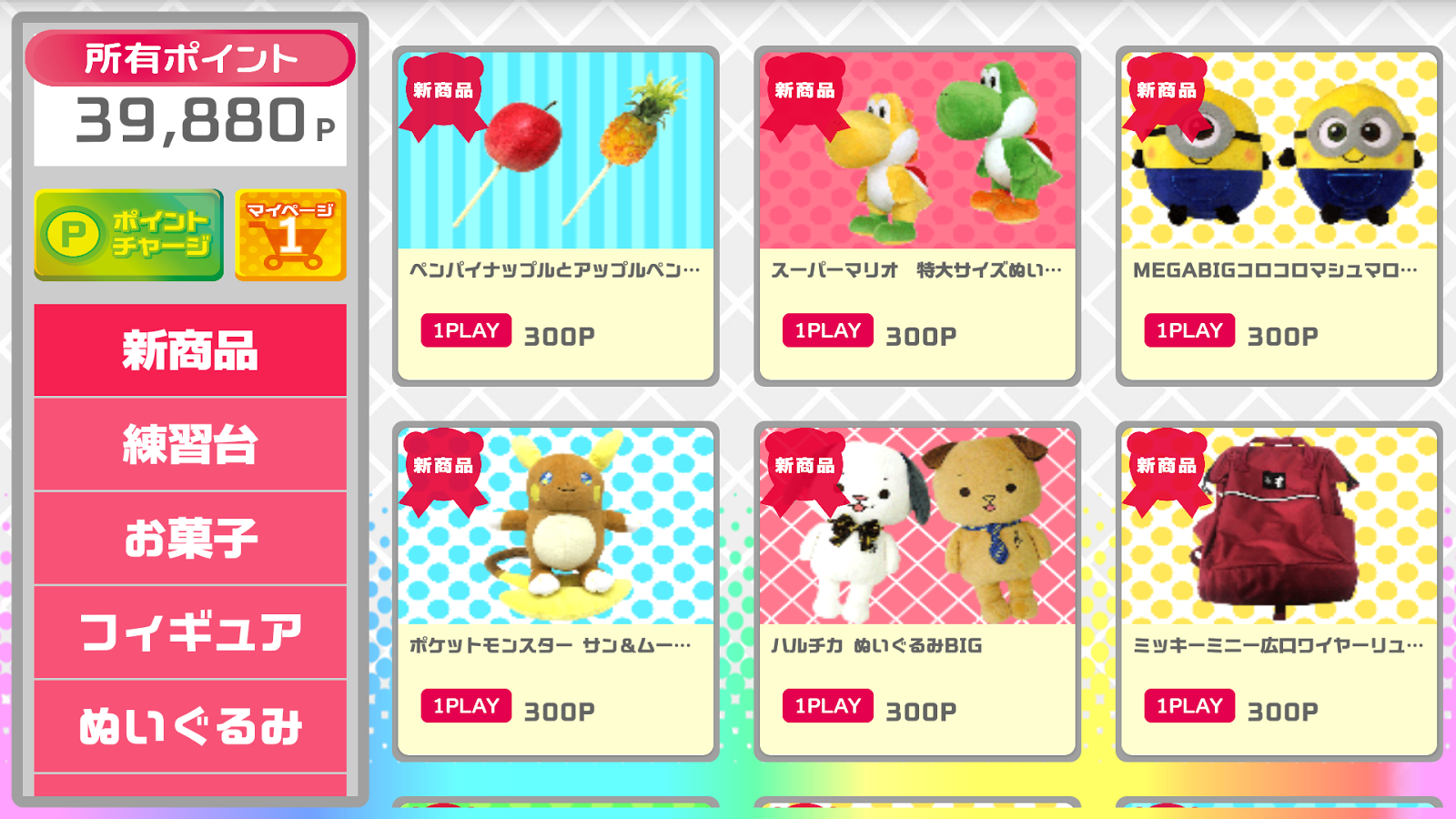This screenshot has width=1456, height=819.
Task: Open the ペンパイナップルとアップルペン prize card
Action: [555, 217]
